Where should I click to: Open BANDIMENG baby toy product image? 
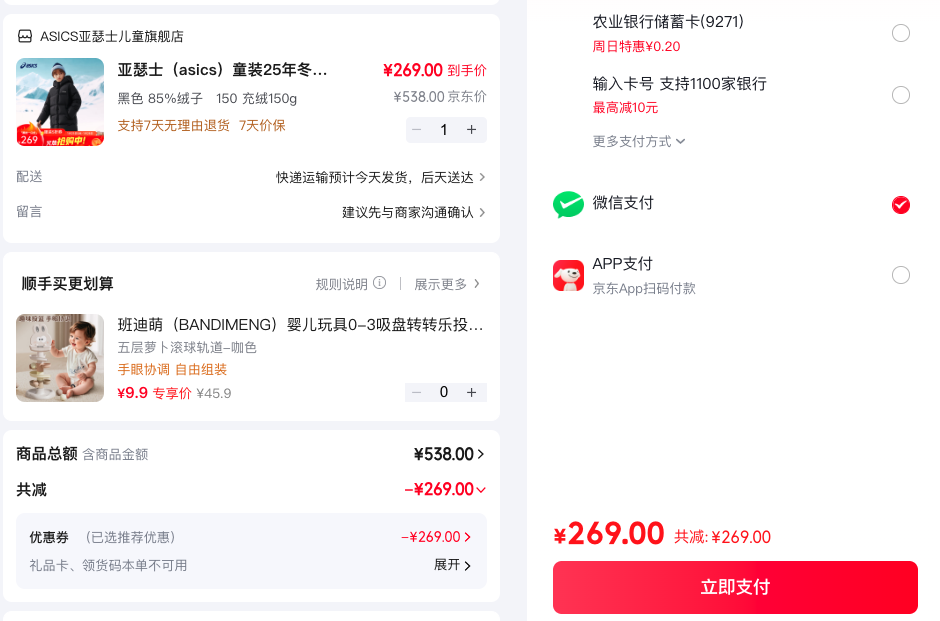coord(60,358)
